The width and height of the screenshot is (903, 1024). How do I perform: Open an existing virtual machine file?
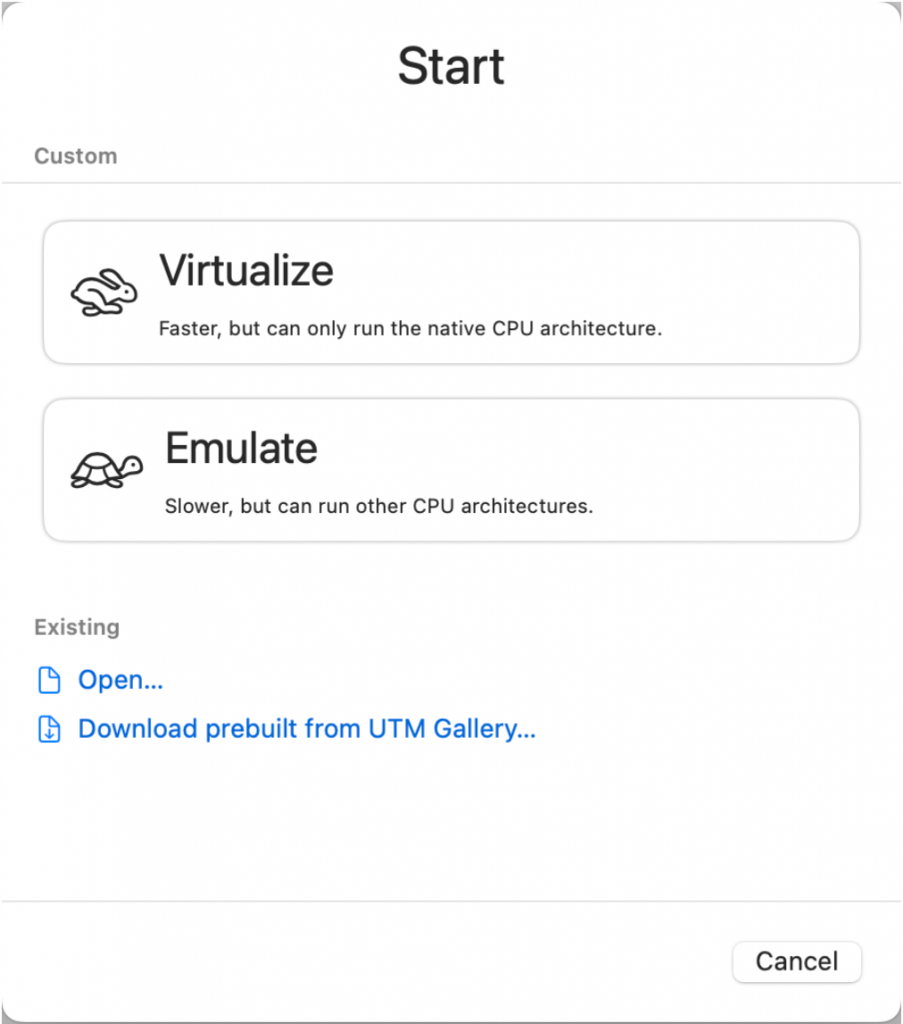point(120,681)
